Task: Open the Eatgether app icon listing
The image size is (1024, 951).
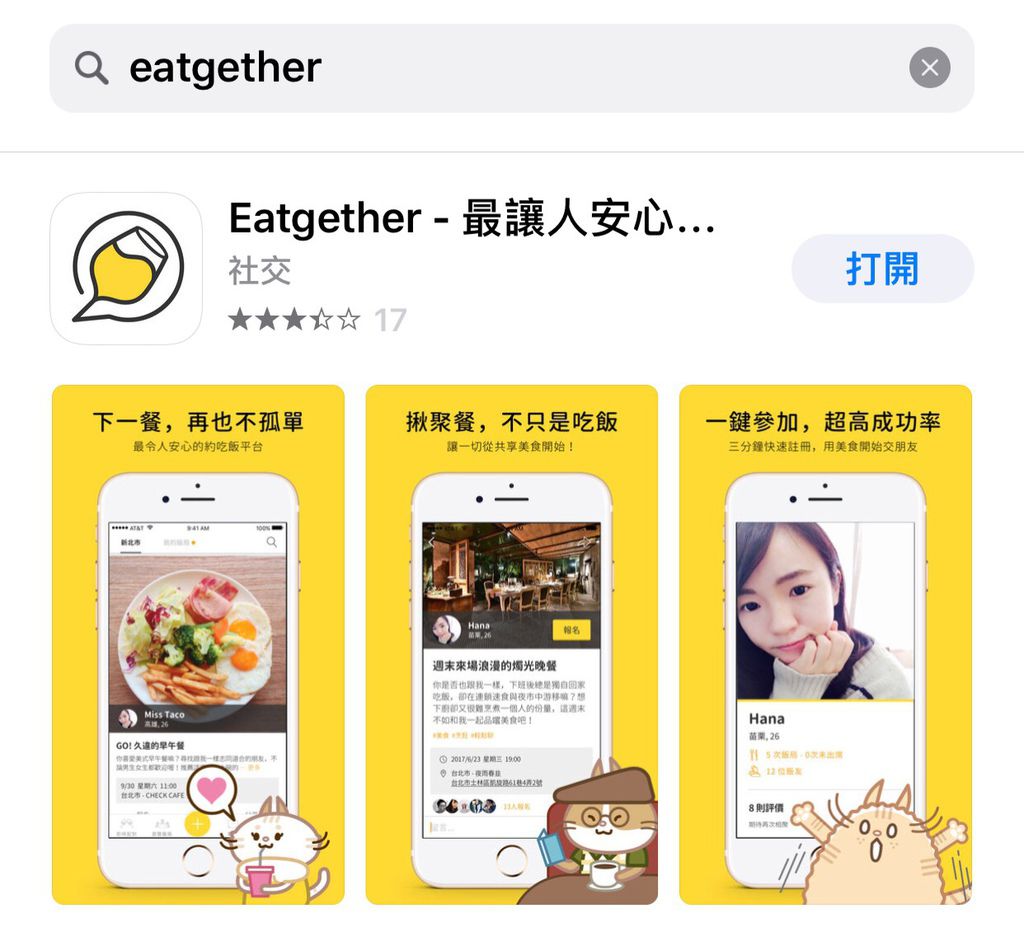Action: 126,269
